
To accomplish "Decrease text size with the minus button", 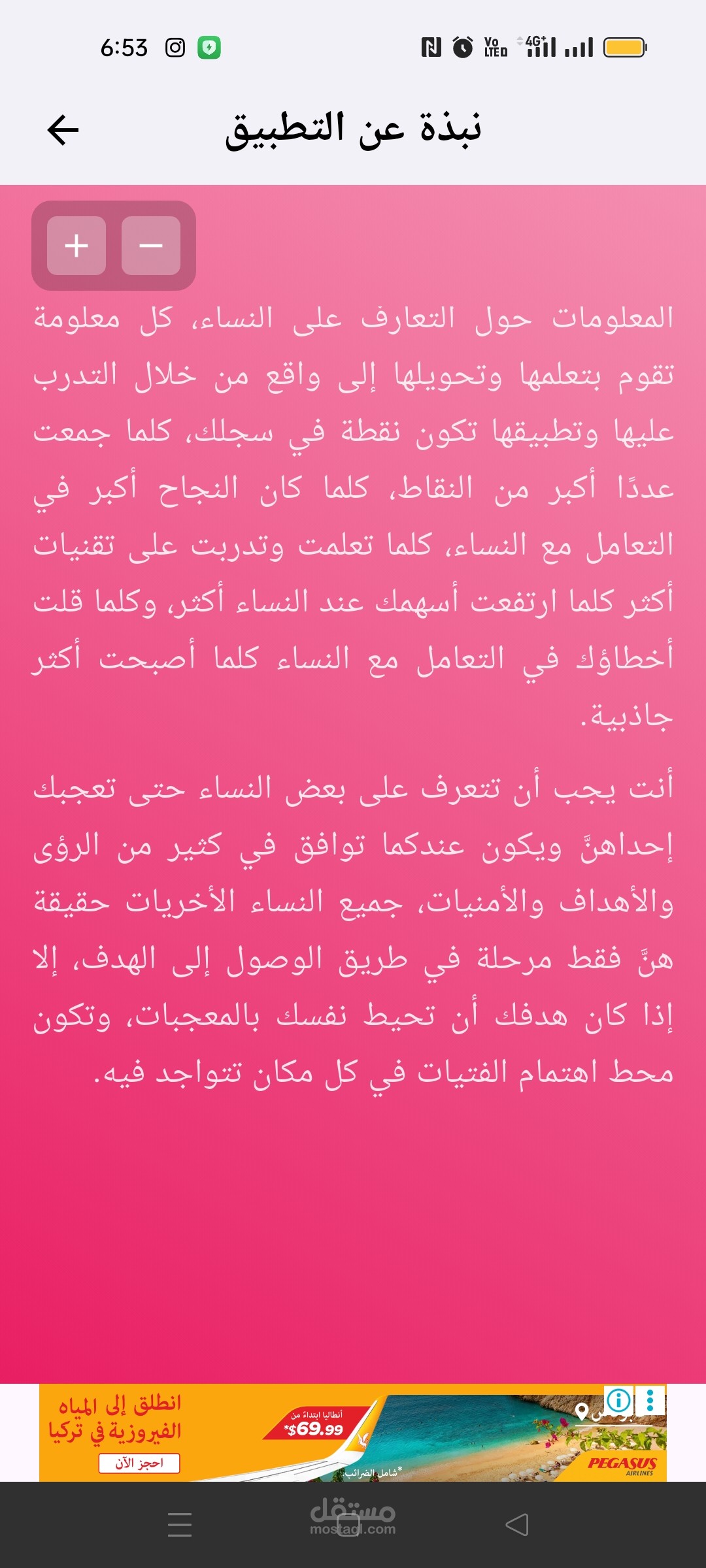I will click(x=151, y=246).
